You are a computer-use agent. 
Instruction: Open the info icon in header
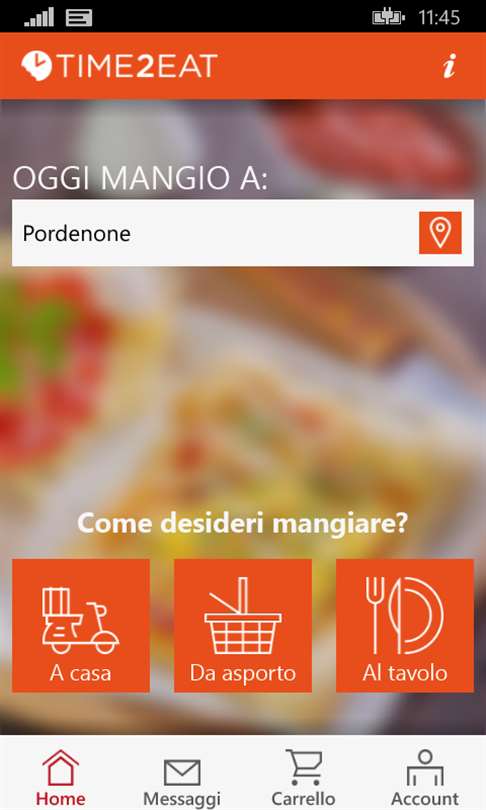coord(449,66)
